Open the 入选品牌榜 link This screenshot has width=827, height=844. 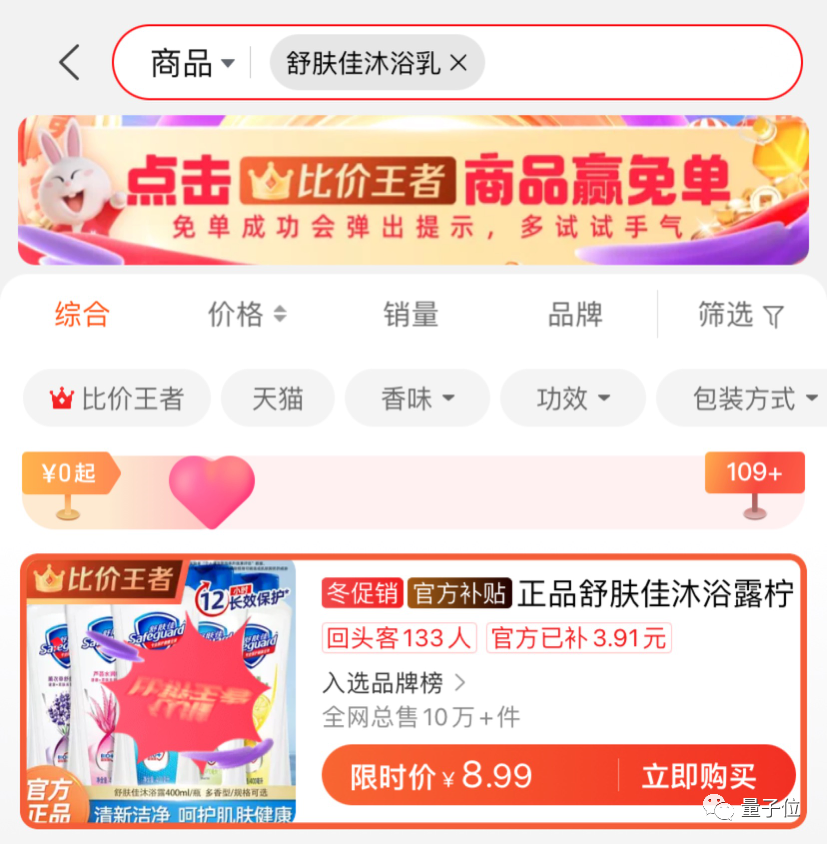pyautogui.click(x=394, y=683)
